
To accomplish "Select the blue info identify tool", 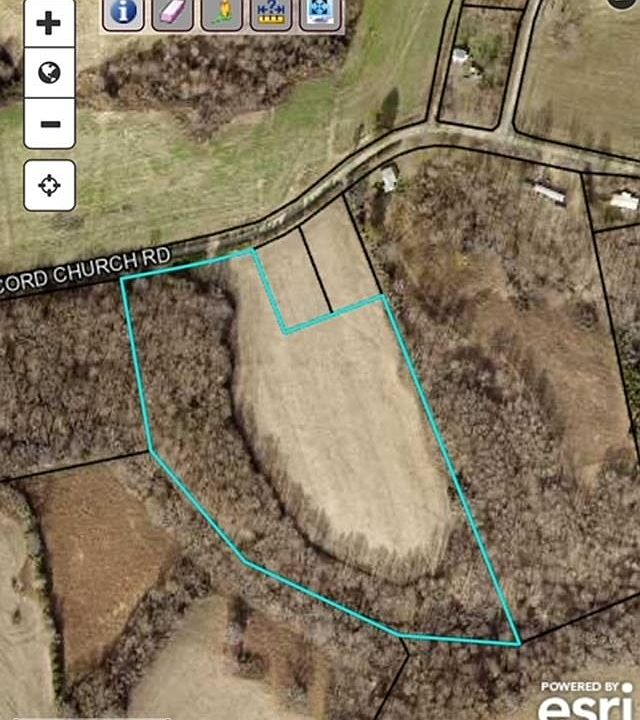I will (x=123, y=12).
